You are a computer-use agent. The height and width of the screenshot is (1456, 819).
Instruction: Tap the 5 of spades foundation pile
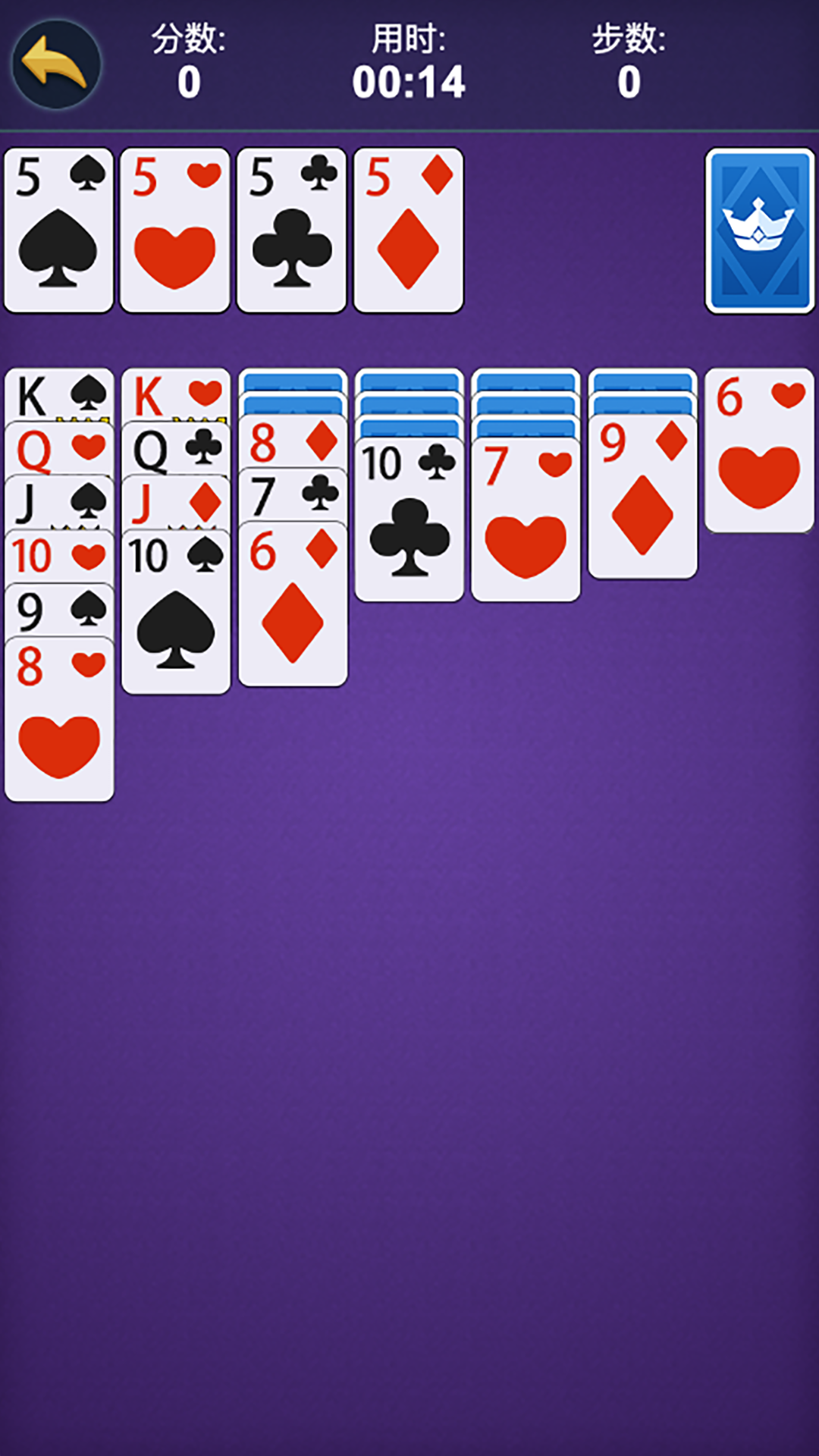coord(59,231)
